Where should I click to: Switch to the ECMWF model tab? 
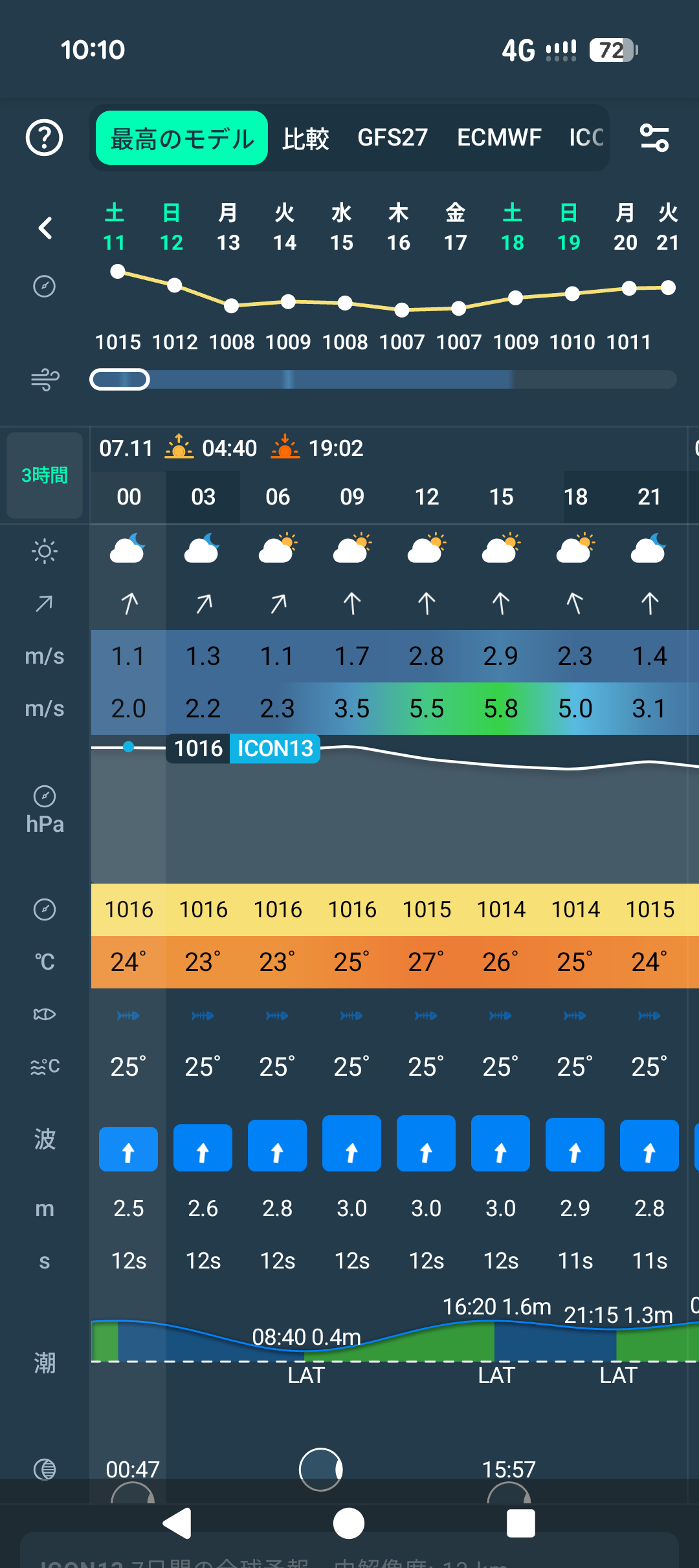coord(499,138)
